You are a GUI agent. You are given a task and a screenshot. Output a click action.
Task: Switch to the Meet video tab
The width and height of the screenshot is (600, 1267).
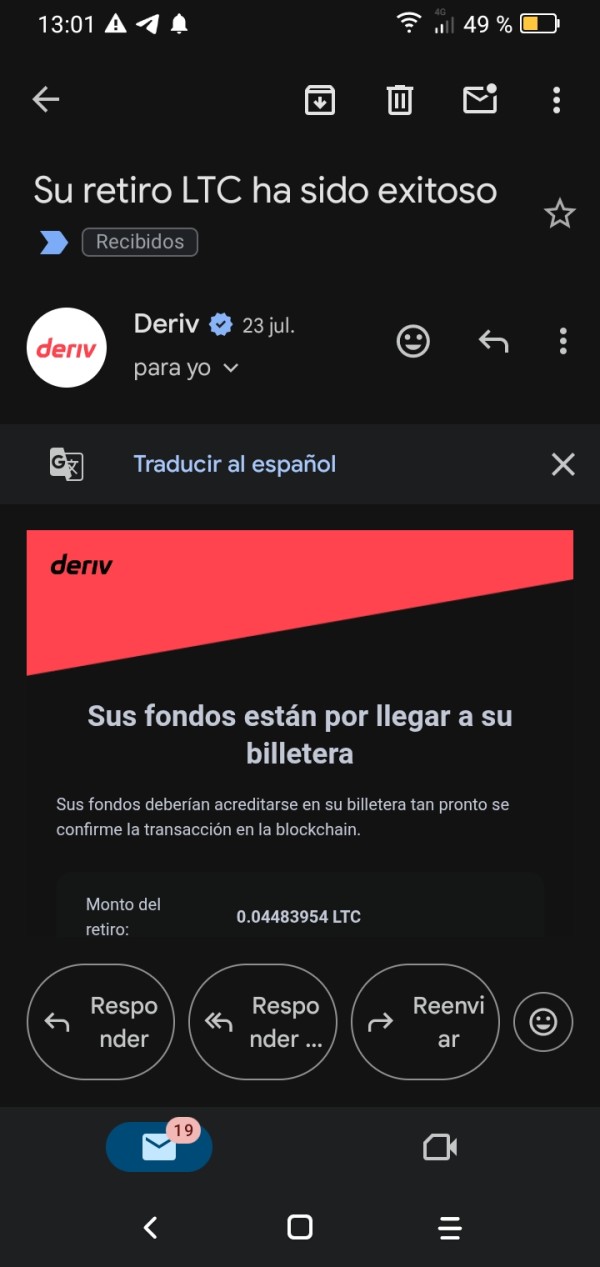pyautogui.click(x=440, y=1147)
